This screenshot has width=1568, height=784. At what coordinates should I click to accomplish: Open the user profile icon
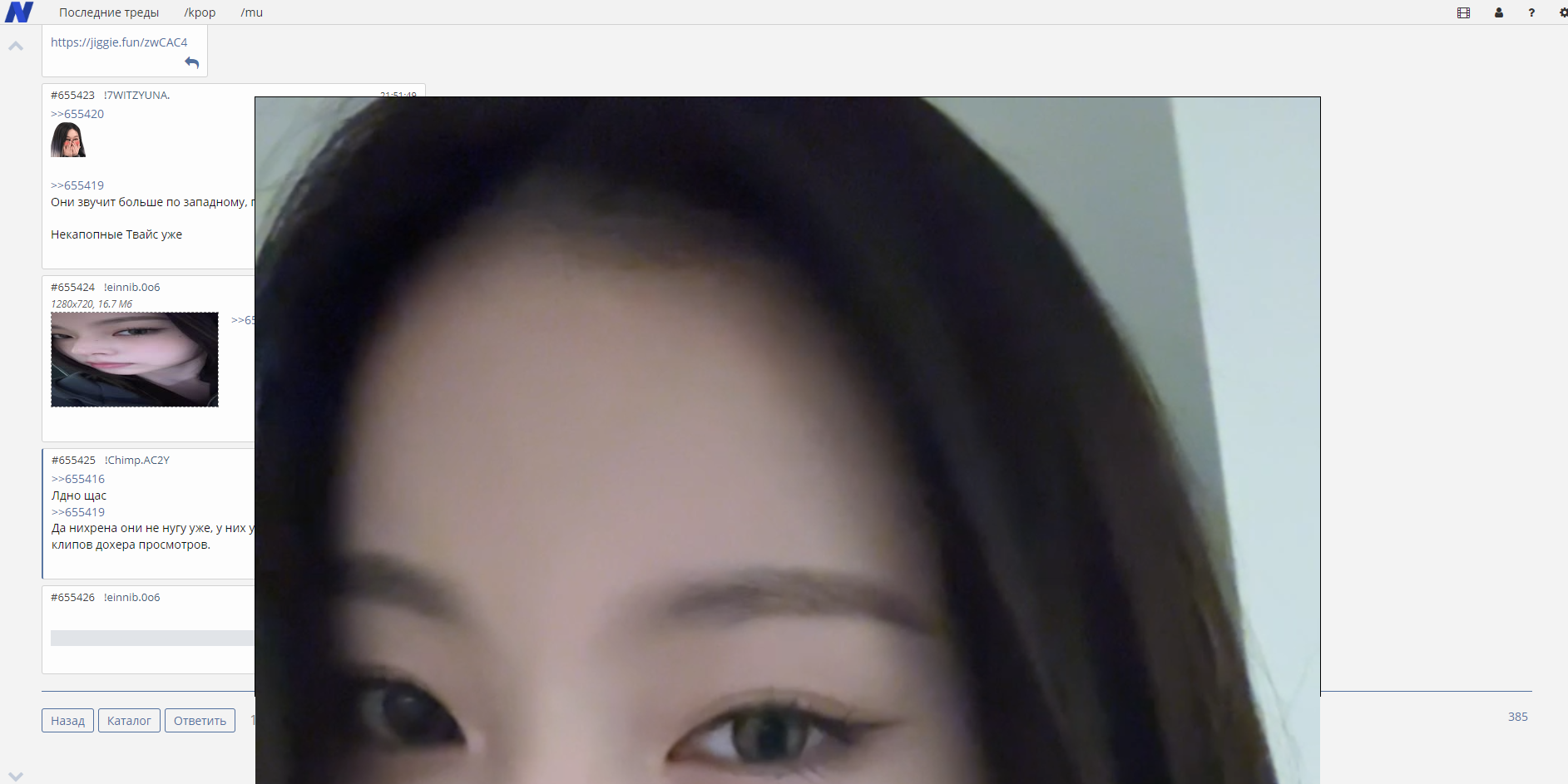click(x=1498, y=12)
